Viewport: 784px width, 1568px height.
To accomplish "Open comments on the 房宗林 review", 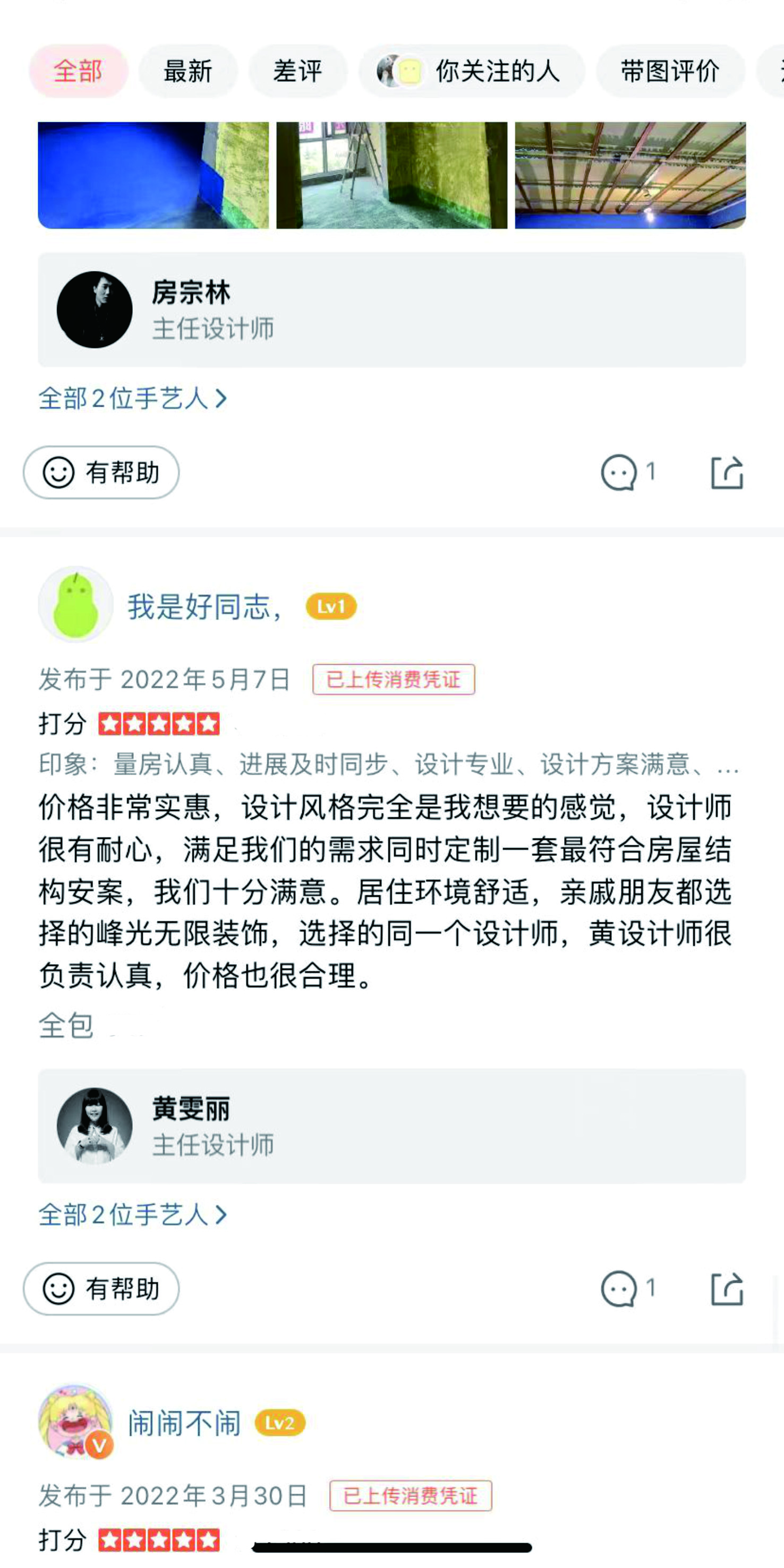I will pos(627,473).
